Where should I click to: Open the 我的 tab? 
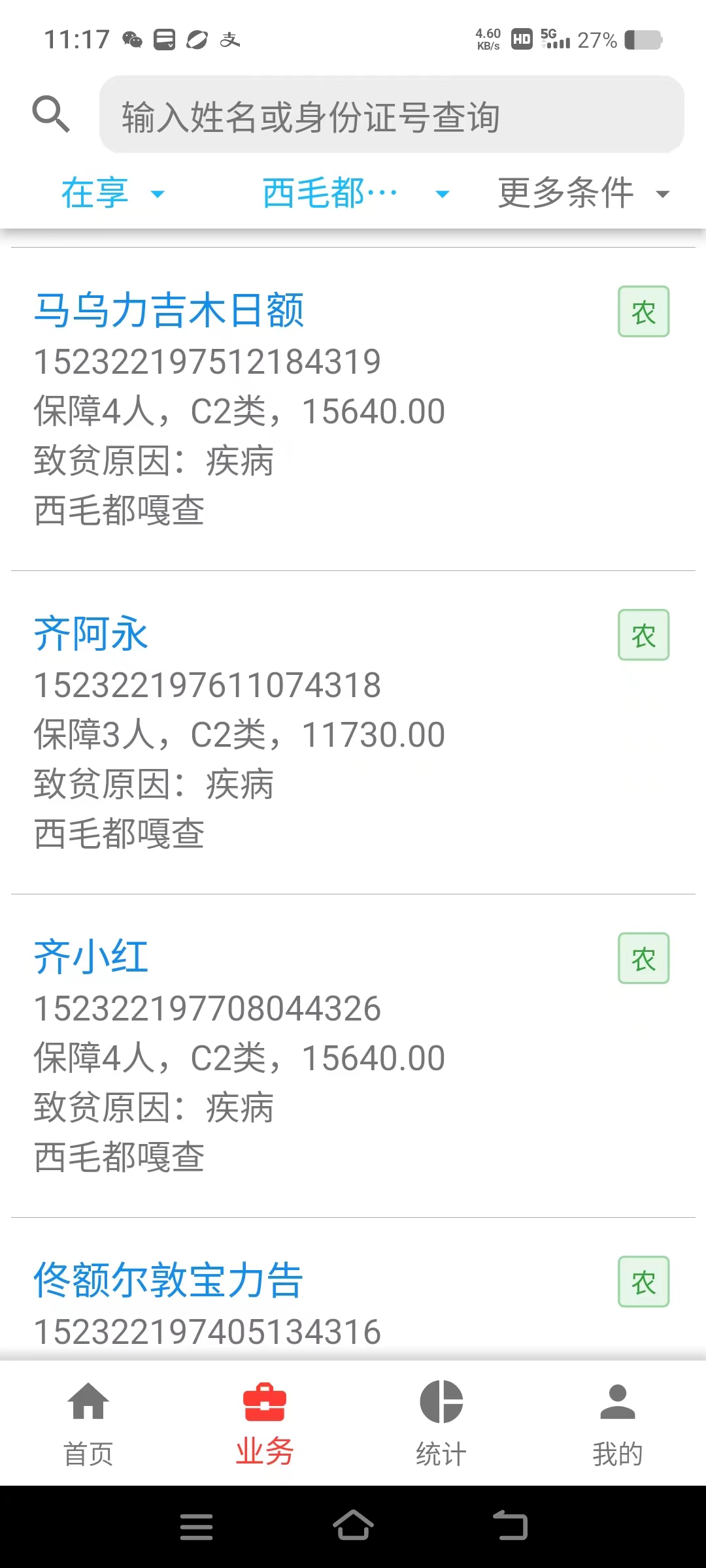pyautogui.click(x=618, y=1423)
